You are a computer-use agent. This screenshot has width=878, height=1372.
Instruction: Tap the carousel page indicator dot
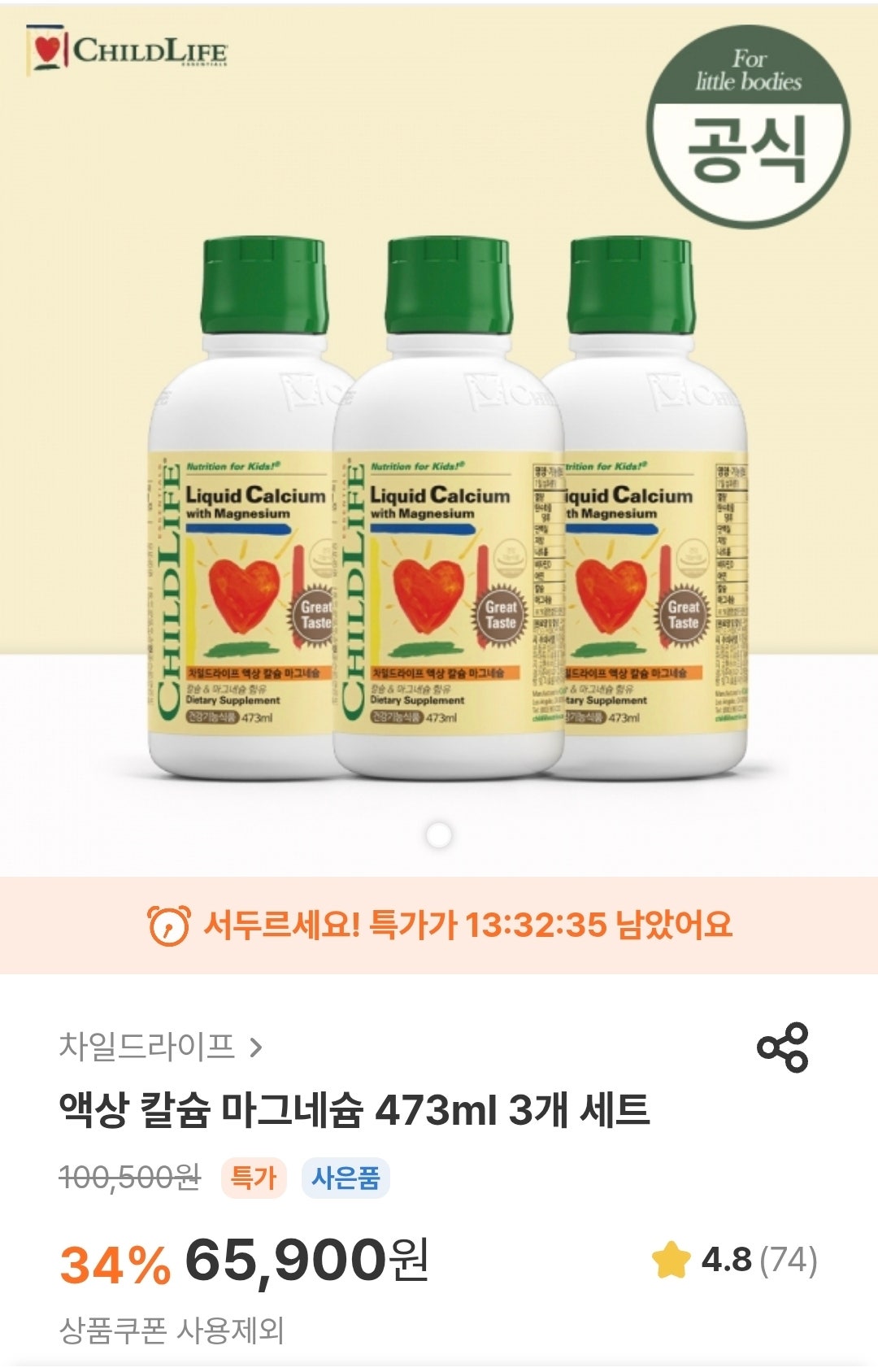[x=439, y=833]
